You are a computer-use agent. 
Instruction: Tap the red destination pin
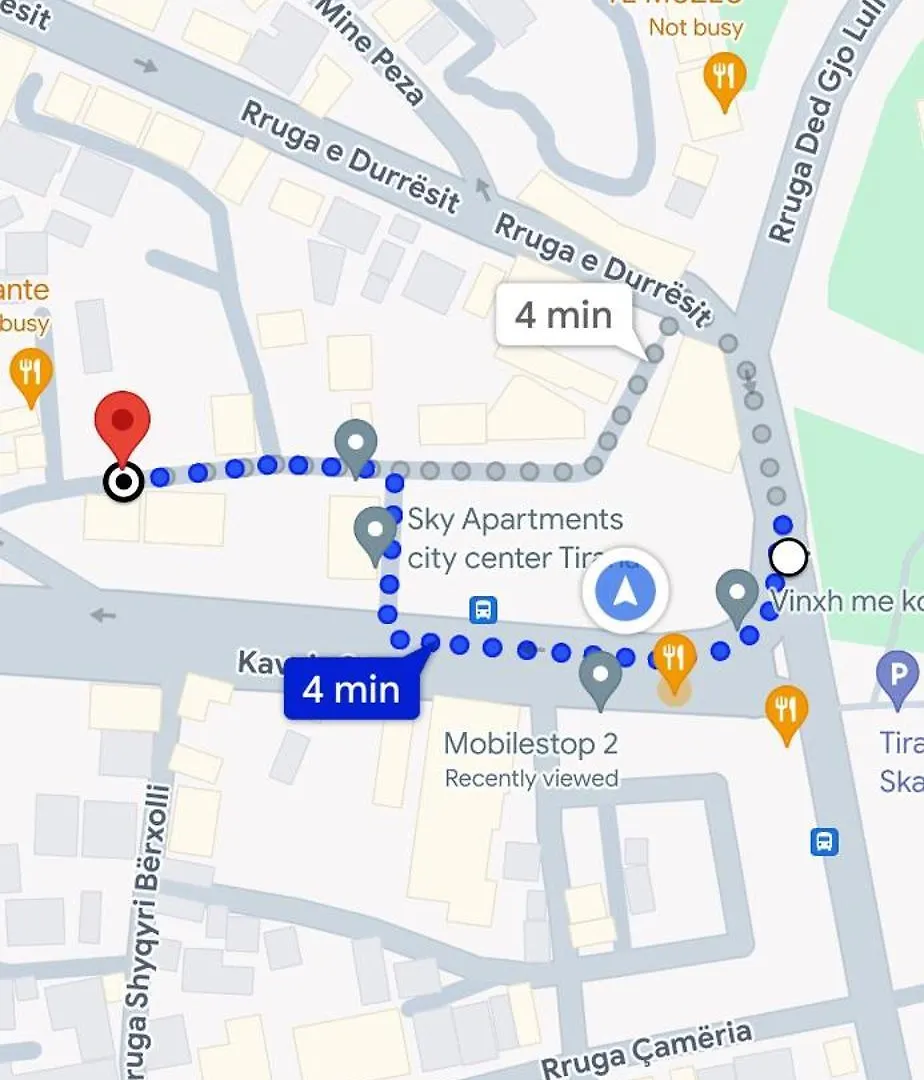[122, 424]
